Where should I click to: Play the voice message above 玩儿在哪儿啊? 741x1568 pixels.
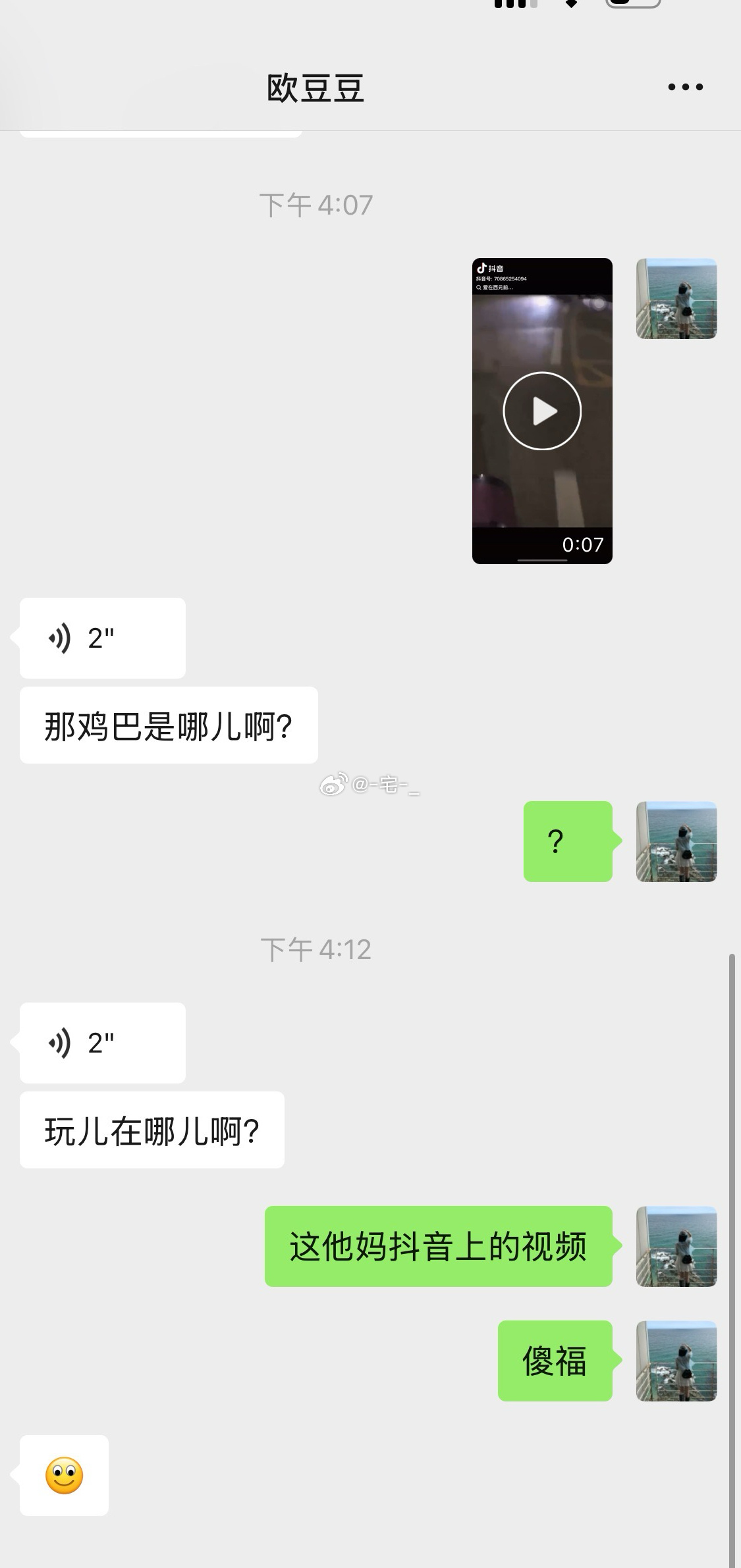pyautogui.click(x=103, y=1043)
